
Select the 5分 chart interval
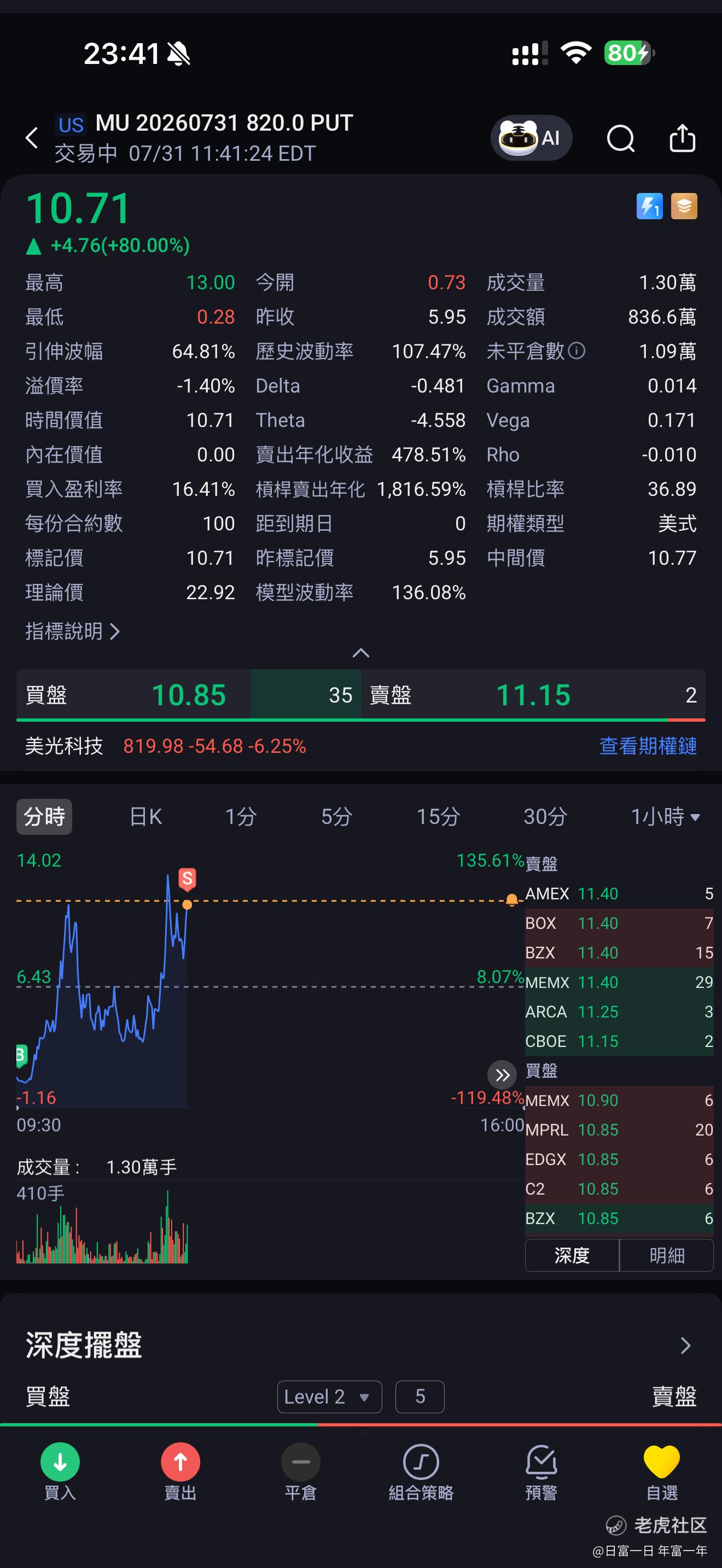pyautogui.click(x=336, y=816)
